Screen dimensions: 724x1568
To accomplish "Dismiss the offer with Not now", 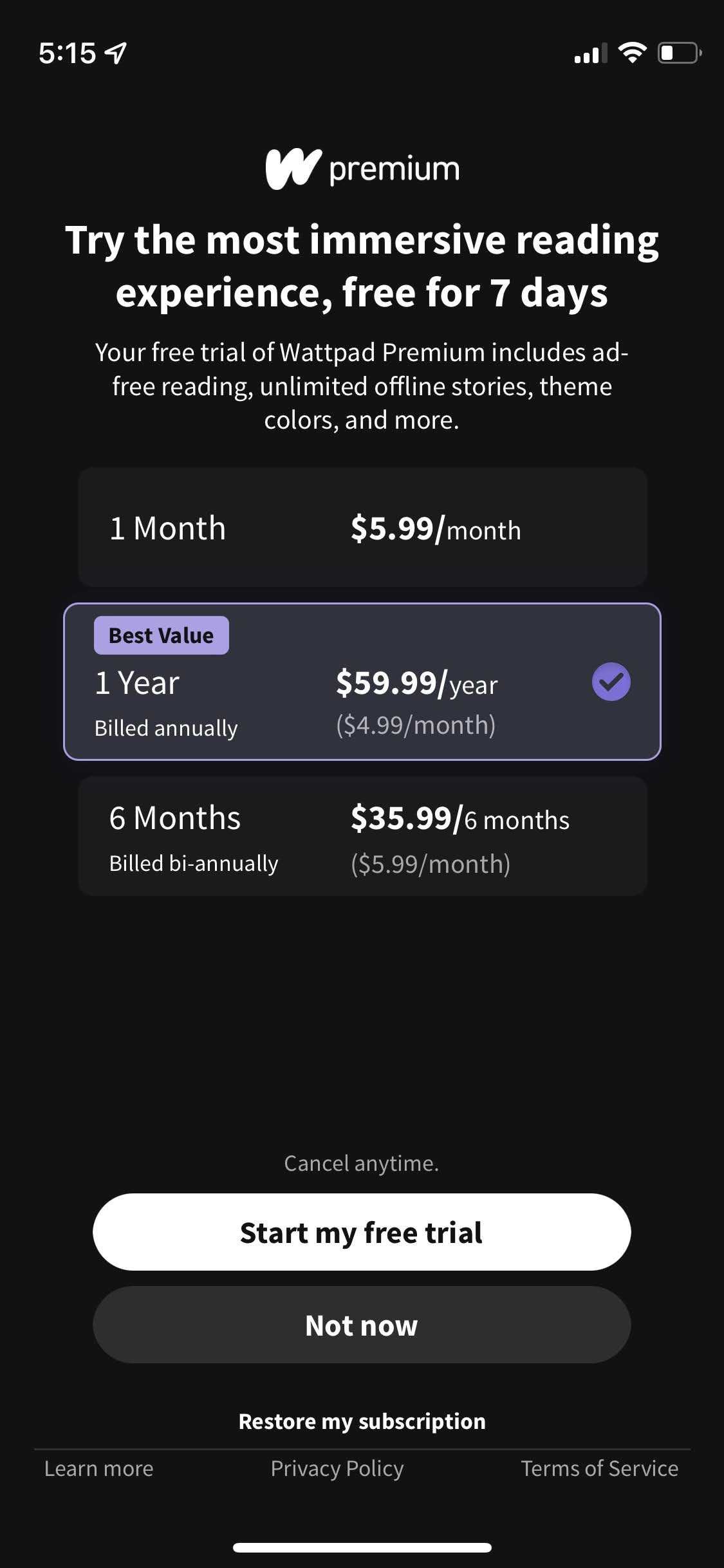I will (362, 1325).
